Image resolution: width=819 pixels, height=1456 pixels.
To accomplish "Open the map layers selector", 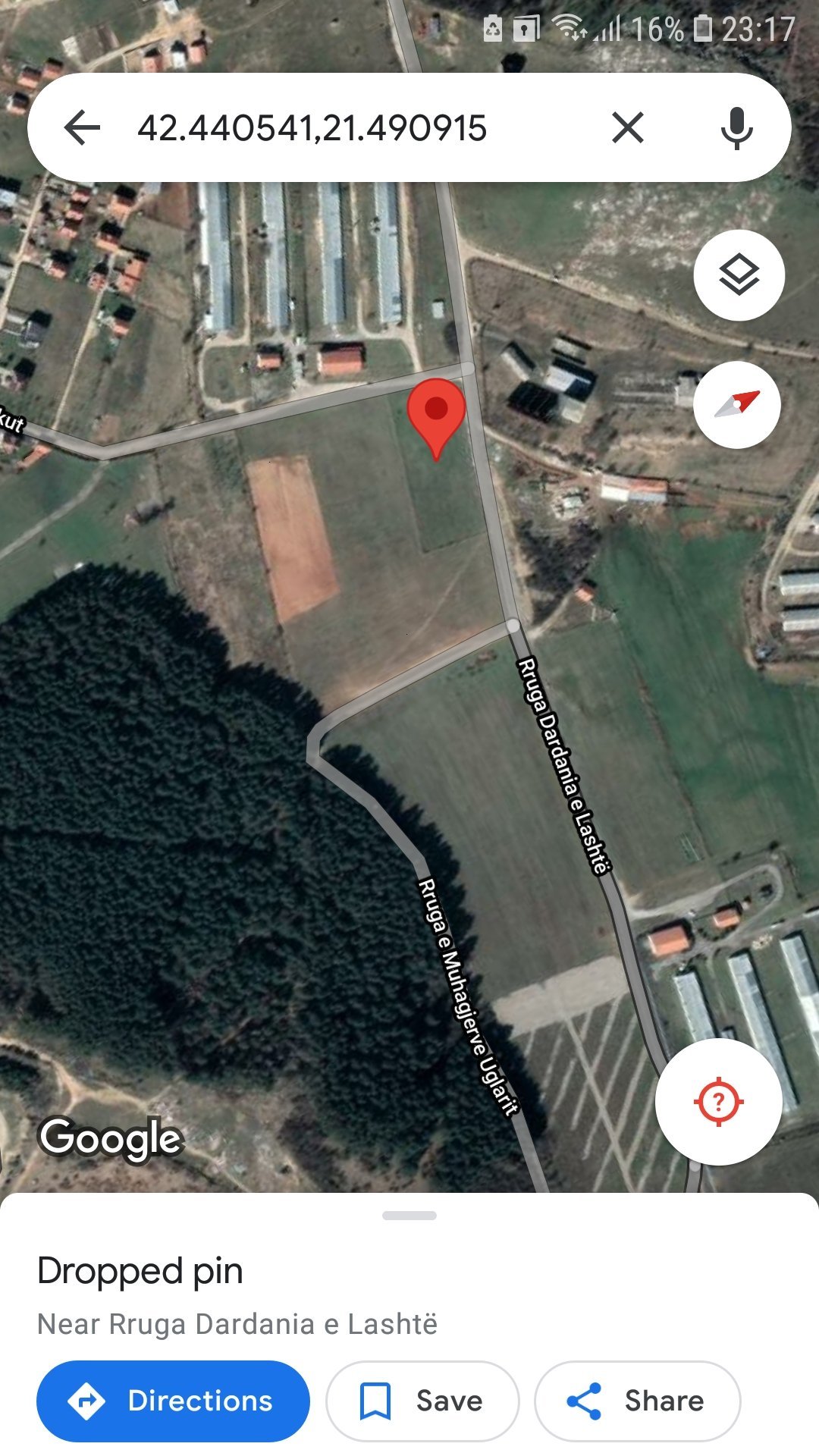I will click(x=739, y=275).
